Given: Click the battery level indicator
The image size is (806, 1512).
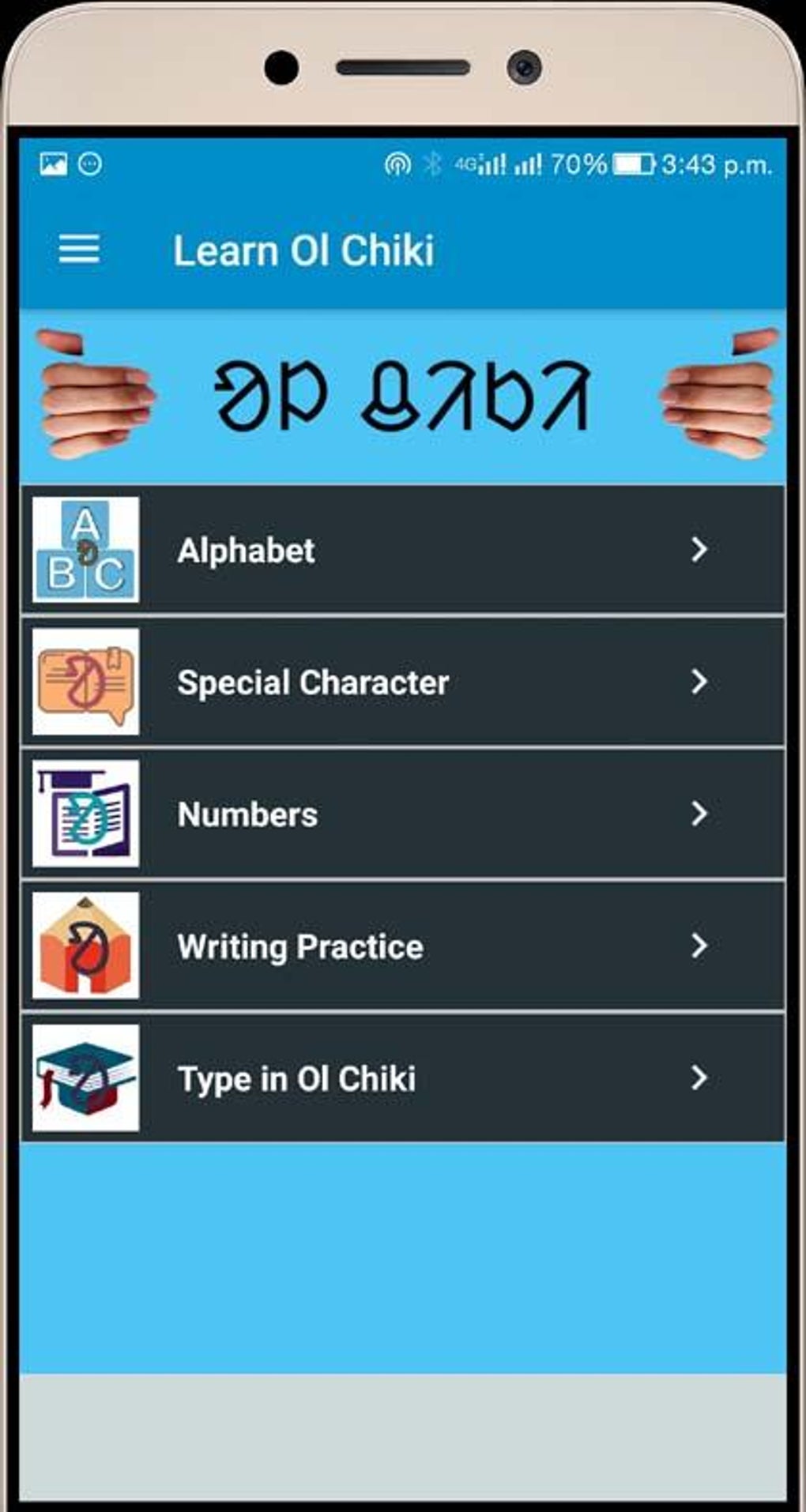Looking at the screenshot, I should [632, 163].
